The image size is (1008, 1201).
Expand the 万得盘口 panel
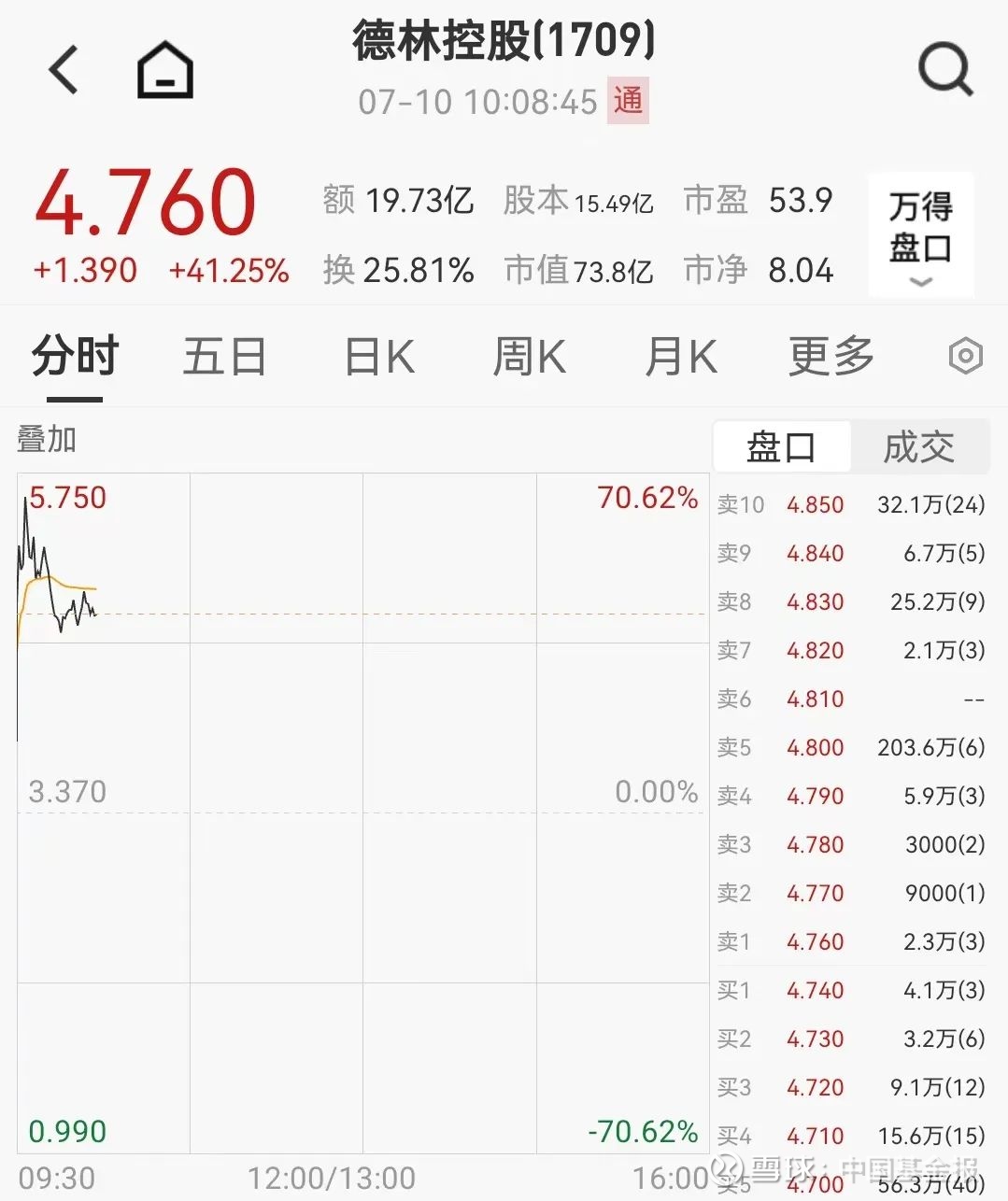pyautogui.click(x=921, y=235)
